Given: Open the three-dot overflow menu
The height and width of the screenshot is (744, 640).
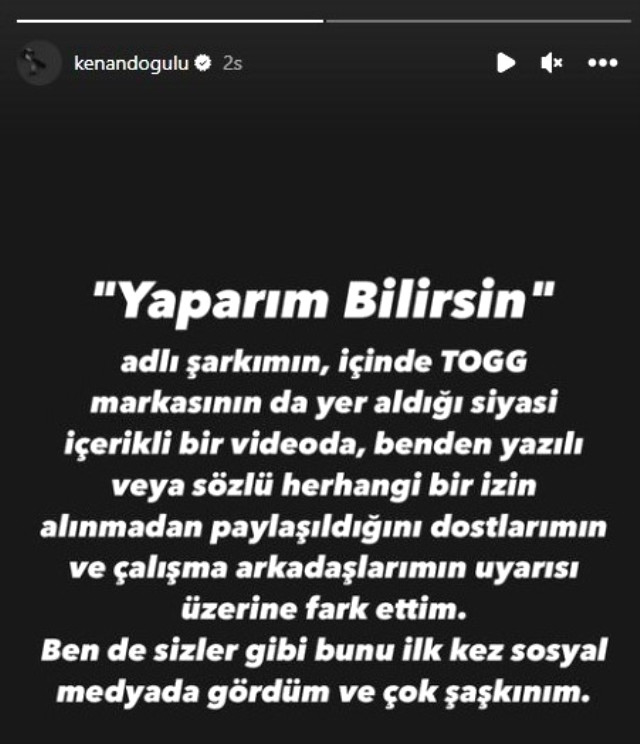Looking at the screenshot, I should point(603,63).
